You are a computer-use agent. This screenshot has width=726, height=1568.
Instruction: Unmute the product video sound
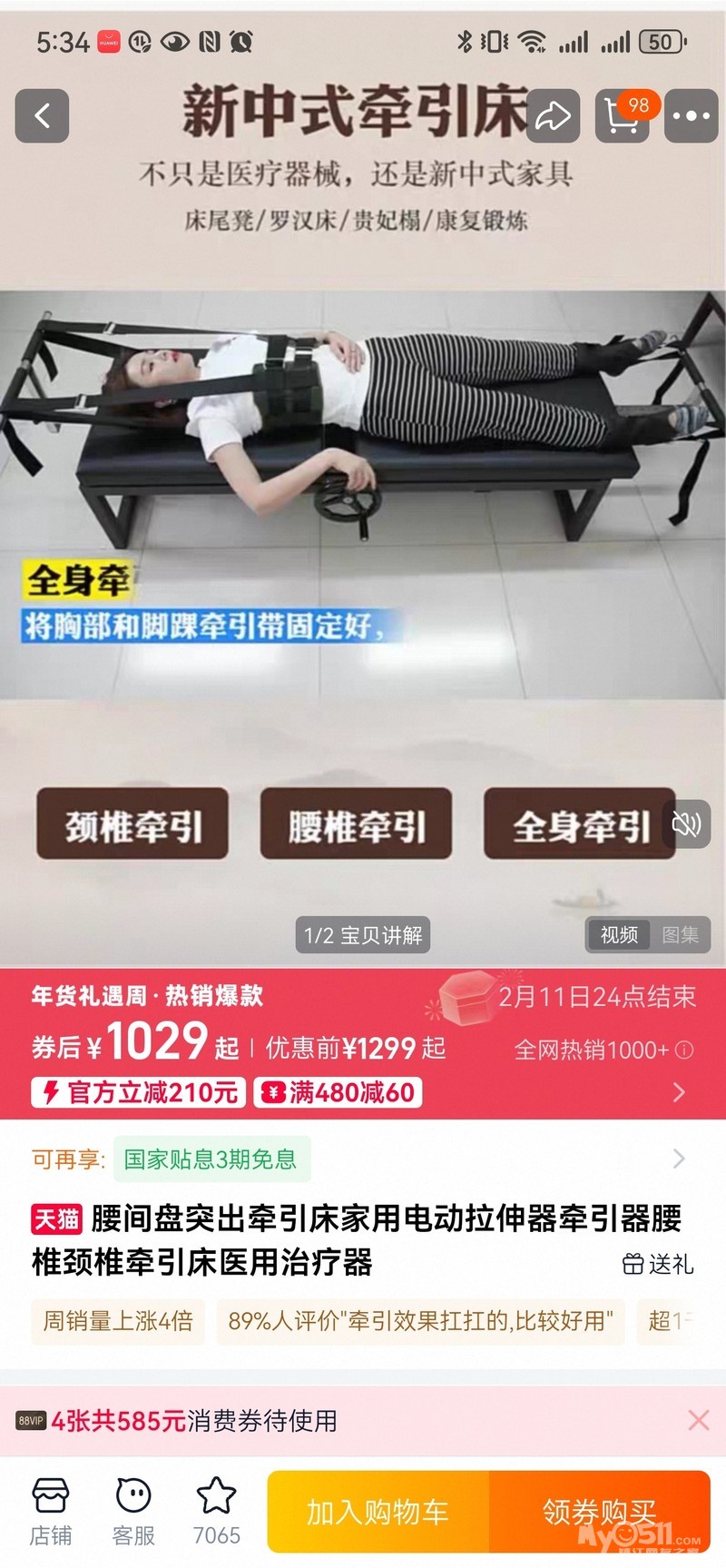click(686, 823)
